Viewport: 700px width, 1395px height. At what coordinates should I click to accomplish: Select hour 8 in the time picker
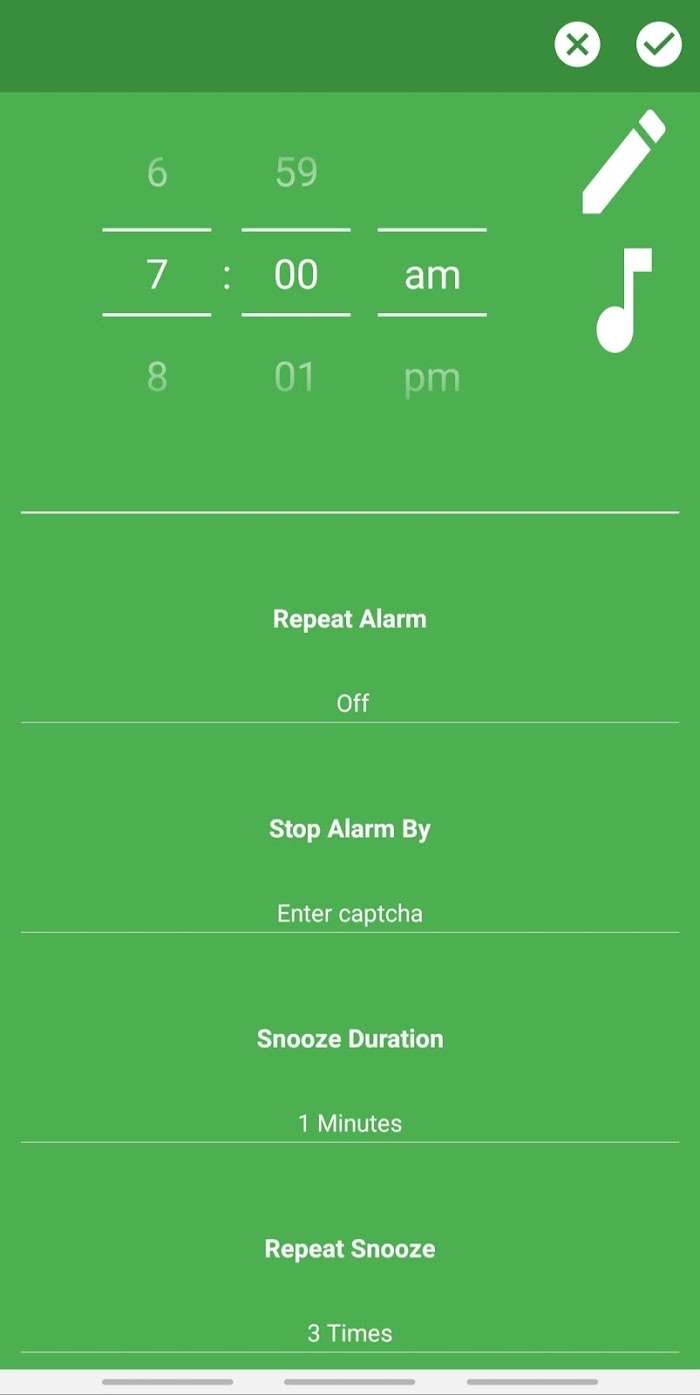[x=157, y=377]
